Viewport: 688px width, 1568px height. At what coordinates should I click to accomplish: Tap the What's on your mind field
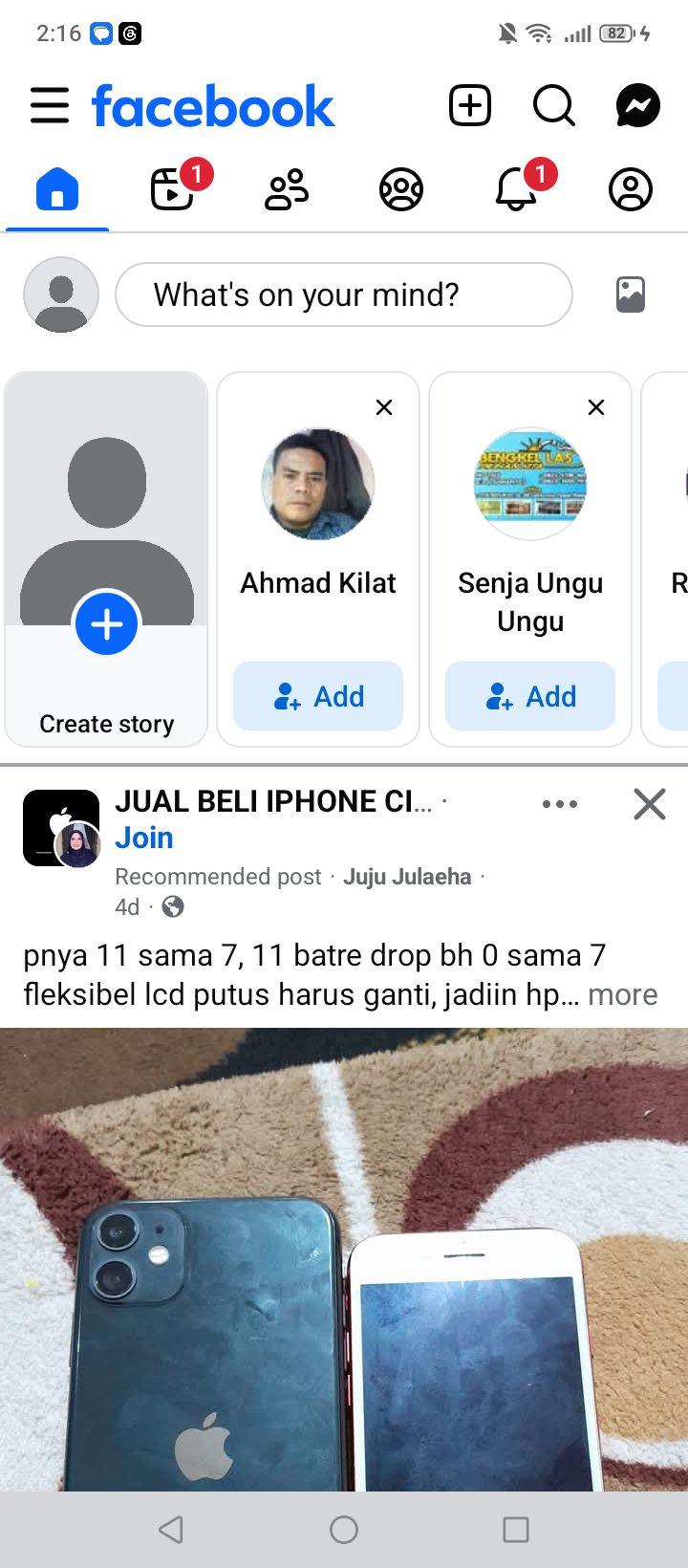tap(344, 294)
